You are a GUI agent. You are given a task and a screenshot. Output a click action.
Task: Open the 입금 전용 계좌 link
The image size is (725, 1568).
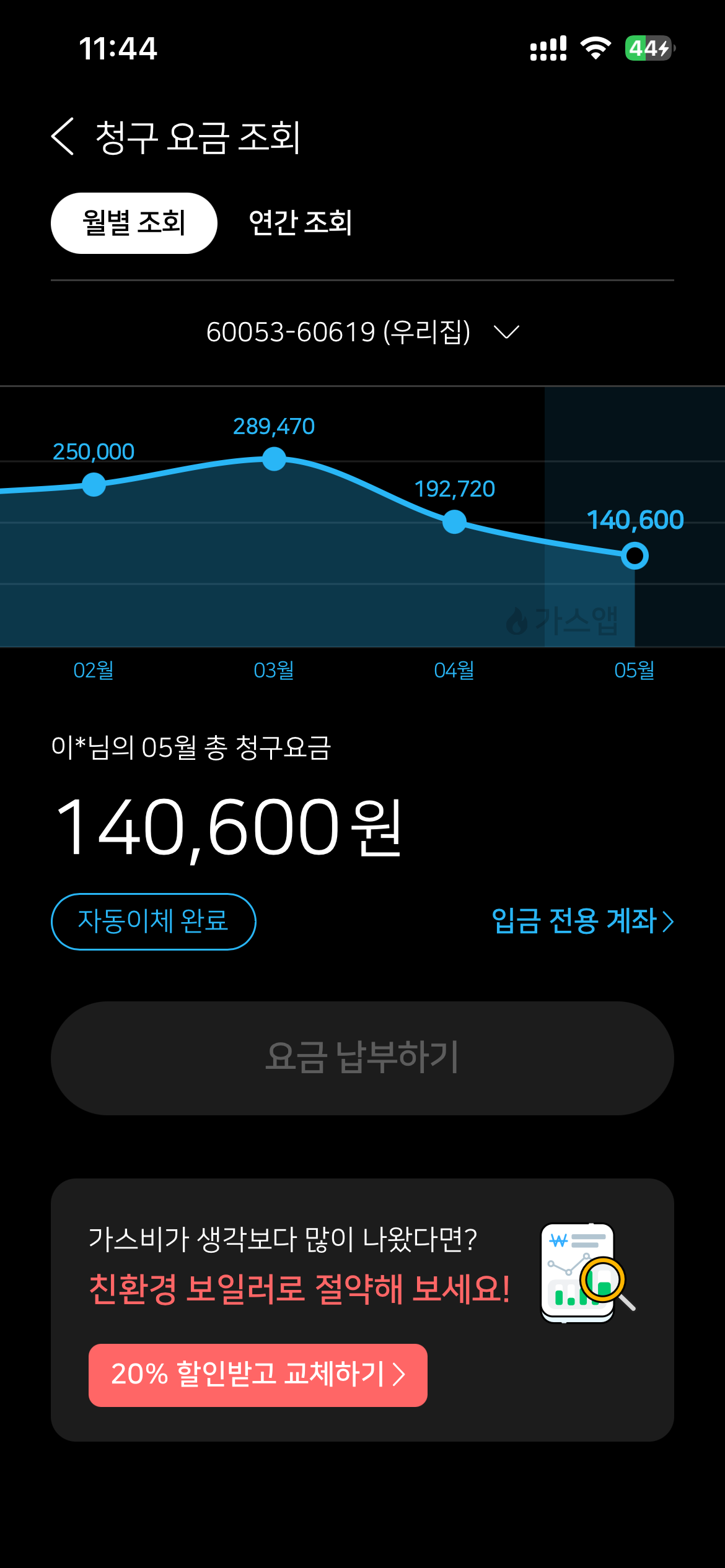[x=582, y=921]
